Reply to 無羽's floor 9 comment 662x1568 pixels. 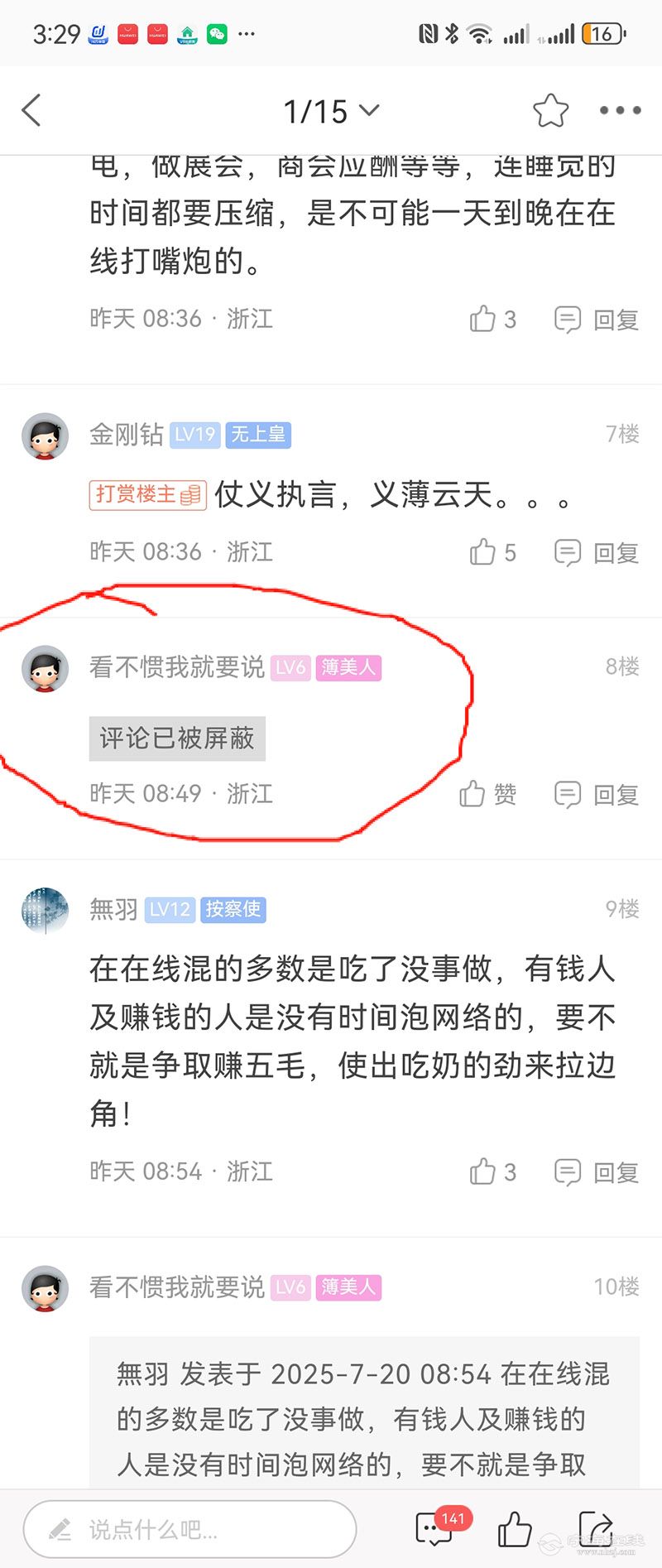(597, 1172)
